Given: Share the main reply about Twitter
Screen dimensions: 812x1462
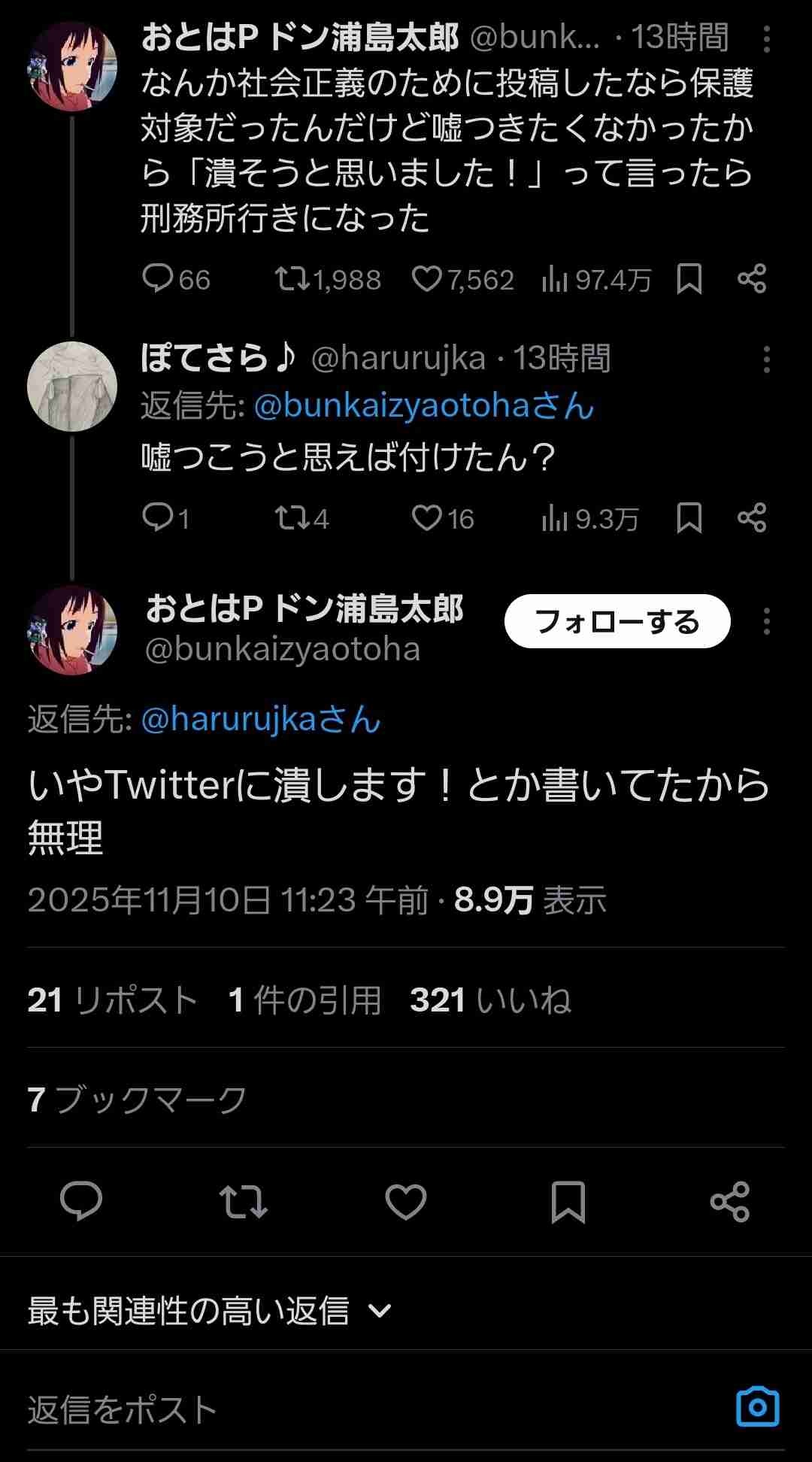Looking at the screenshot, I should tap(729, 1201).
